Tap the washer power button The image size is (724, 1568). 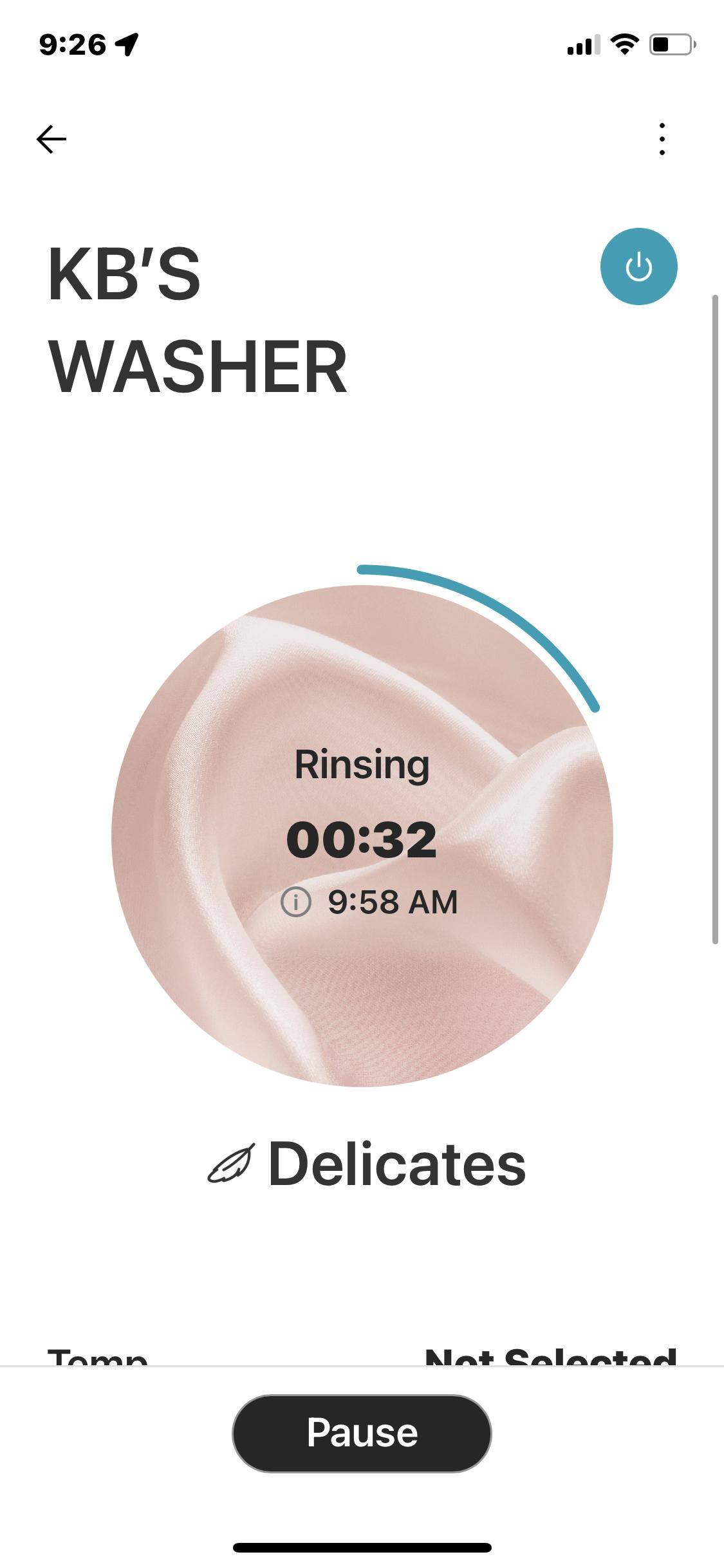[x=638, y=266]
